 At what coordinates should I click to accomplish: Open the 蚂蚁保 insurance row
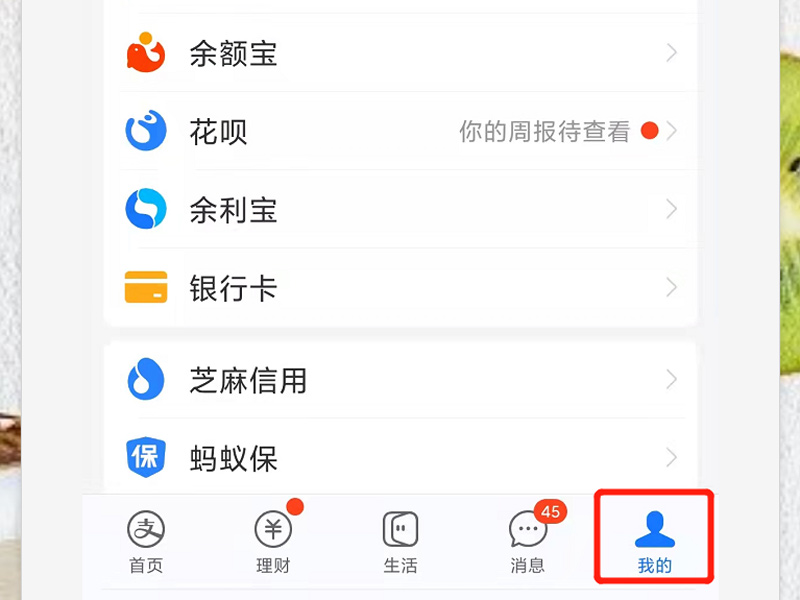tap(400, 458)
